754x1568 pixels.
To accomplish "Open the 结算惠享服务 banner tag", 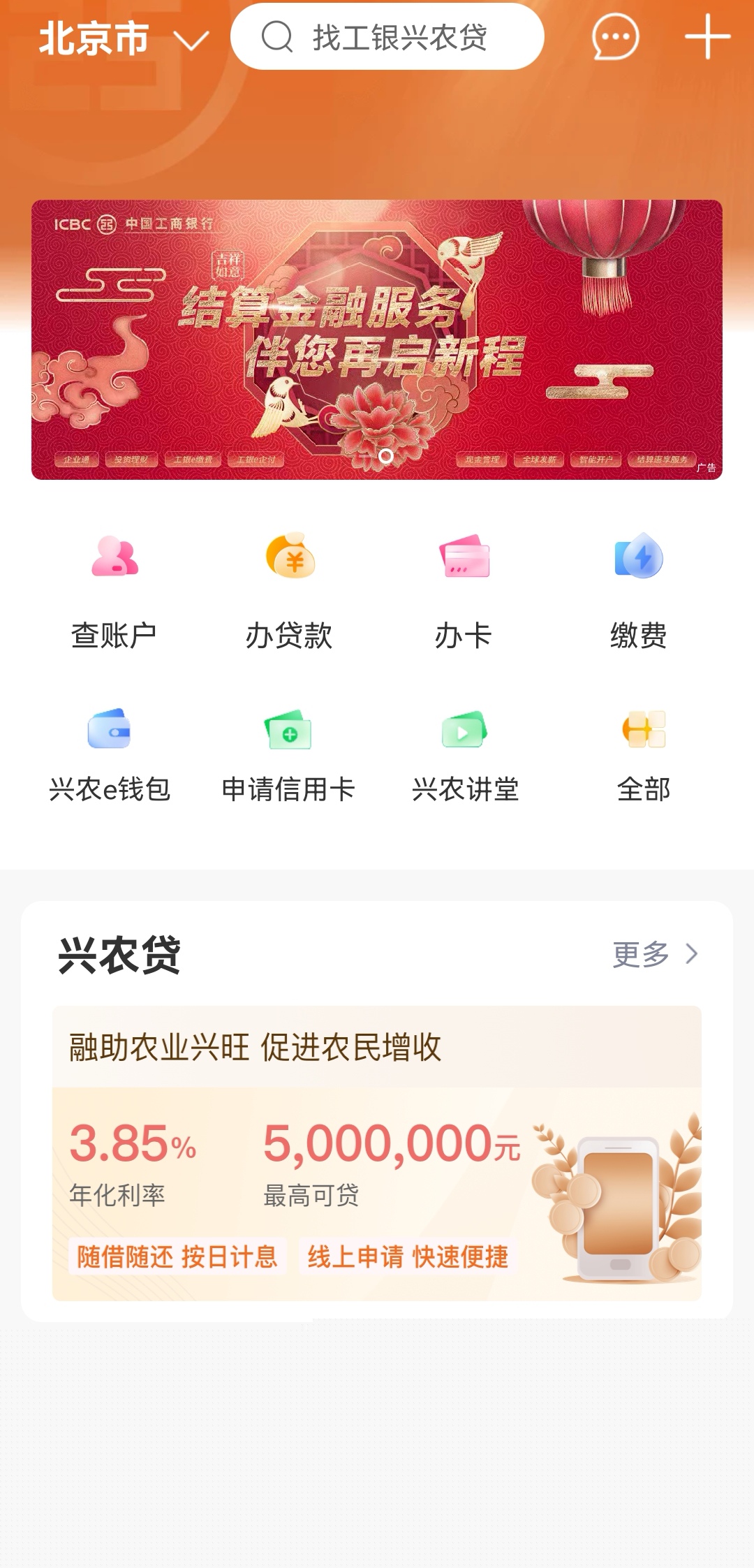I will click(662, 460).
